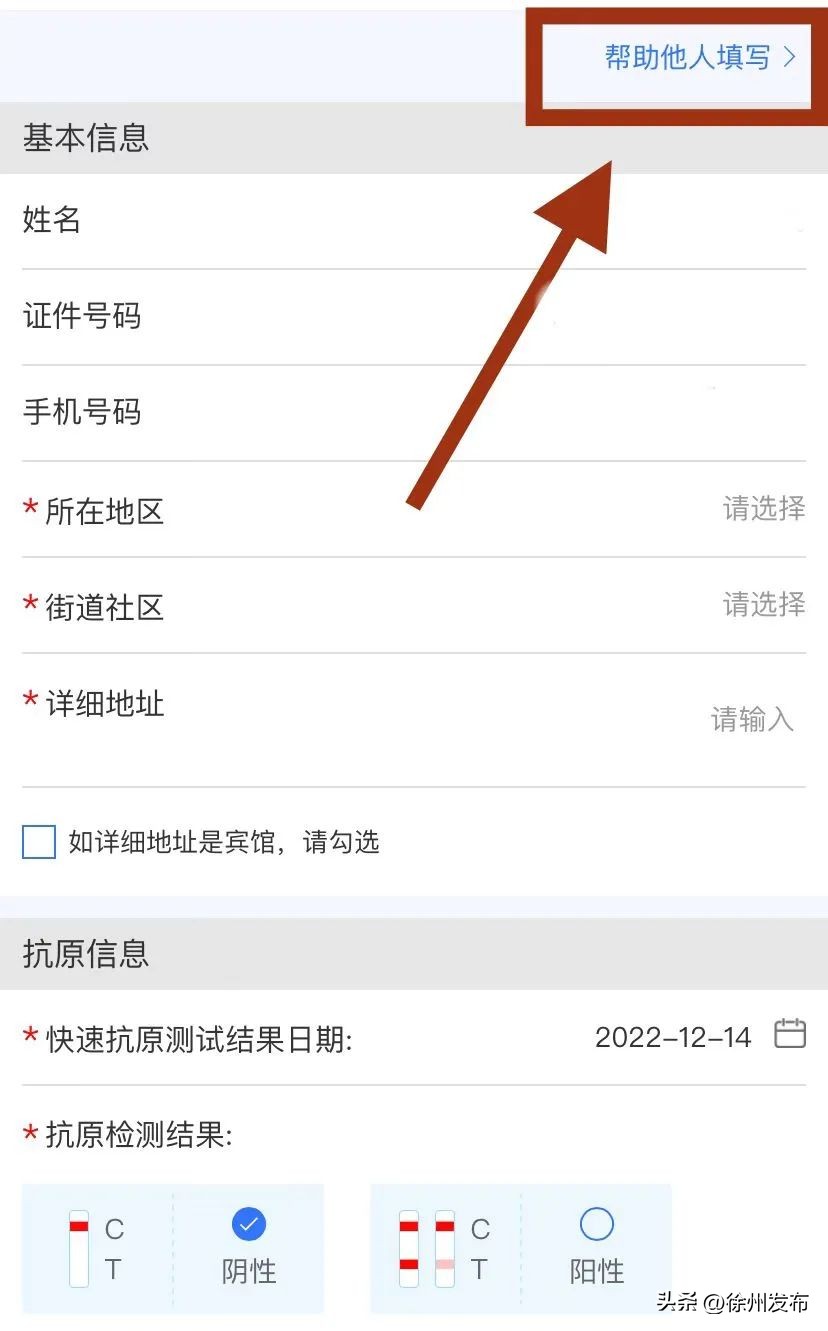828x1331 pixels.
Task: Click the 基本信息 section header
Action: coord(85,139)
